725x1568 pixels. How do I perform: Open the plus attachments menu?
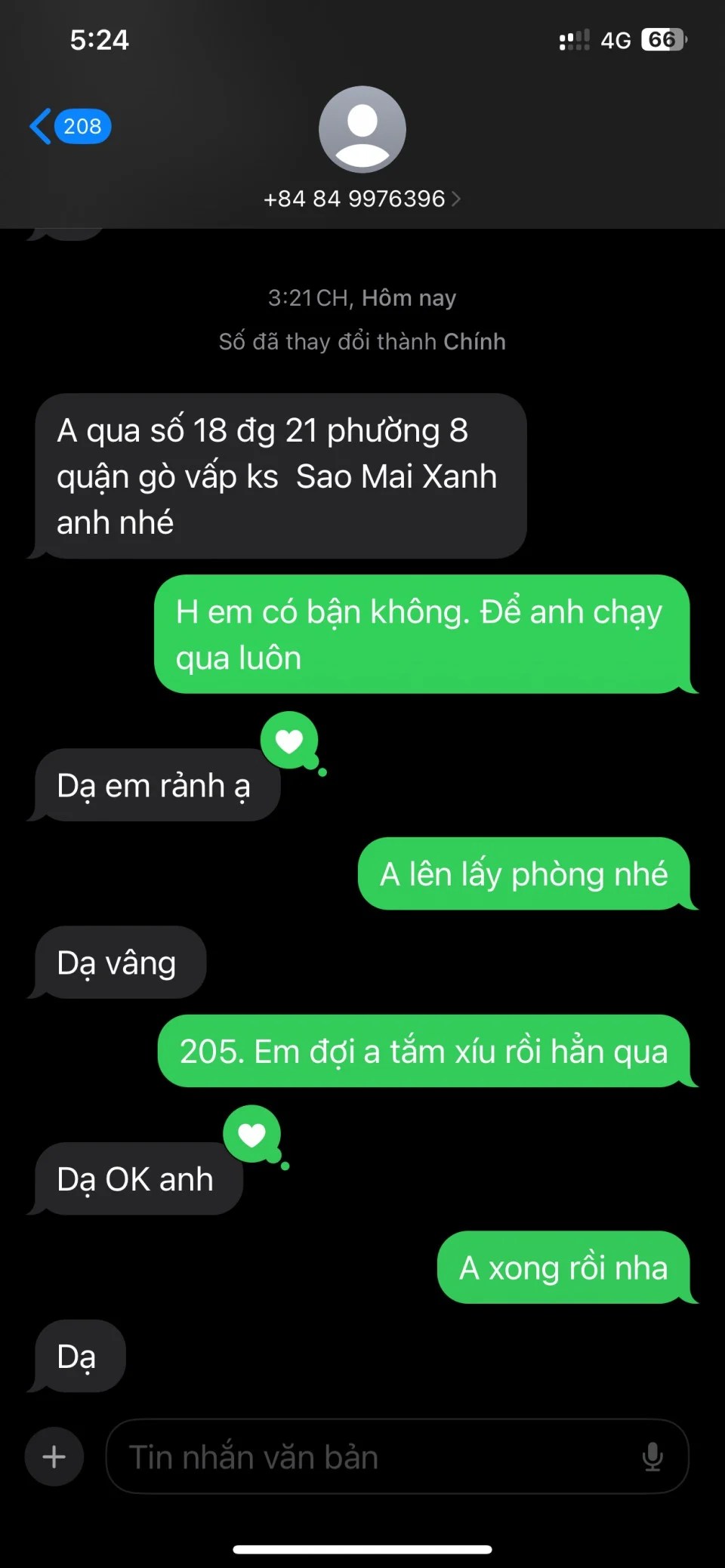[x=54, y=1456]
